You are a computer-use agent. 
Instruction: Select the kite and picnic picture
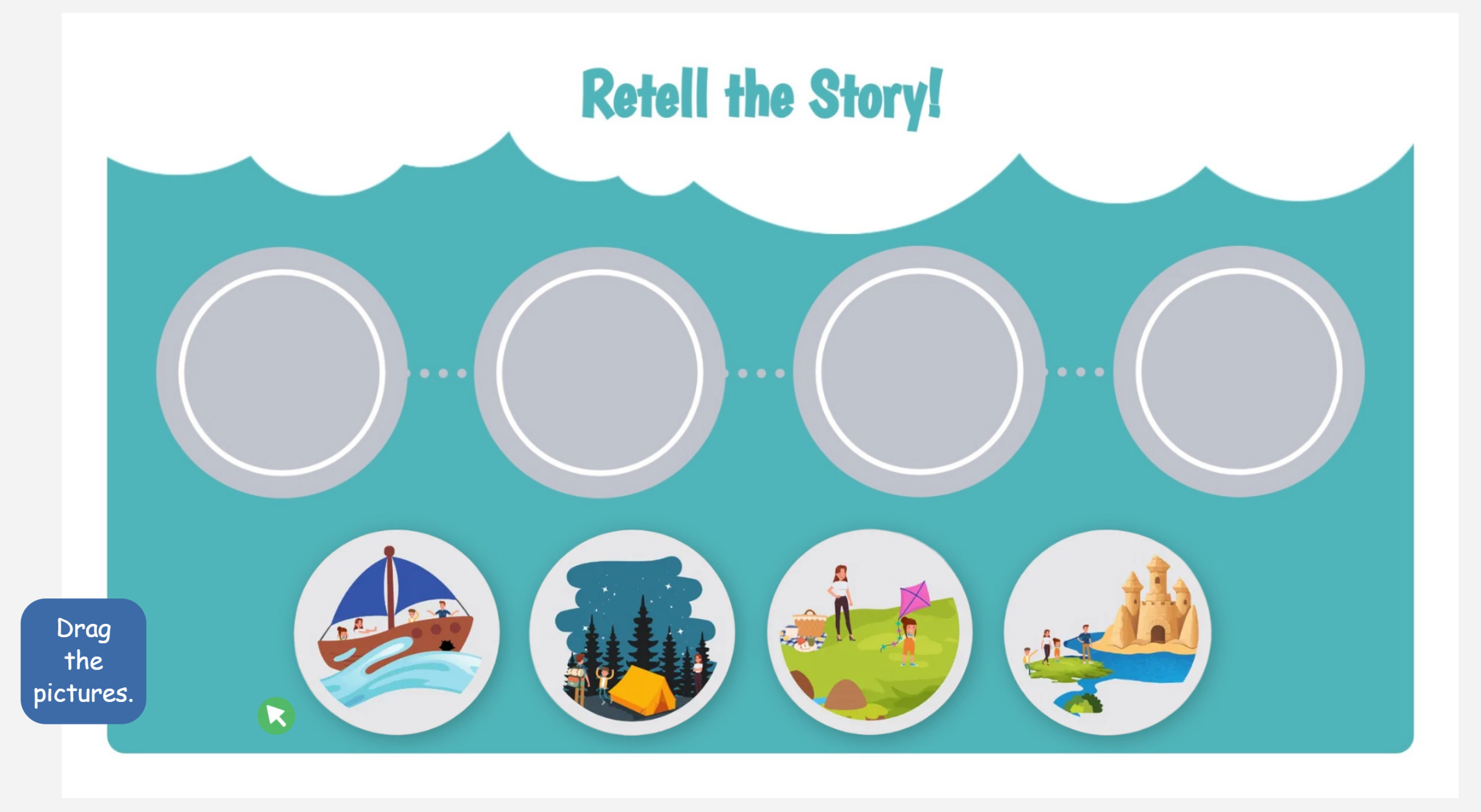(x=870, y=633)
